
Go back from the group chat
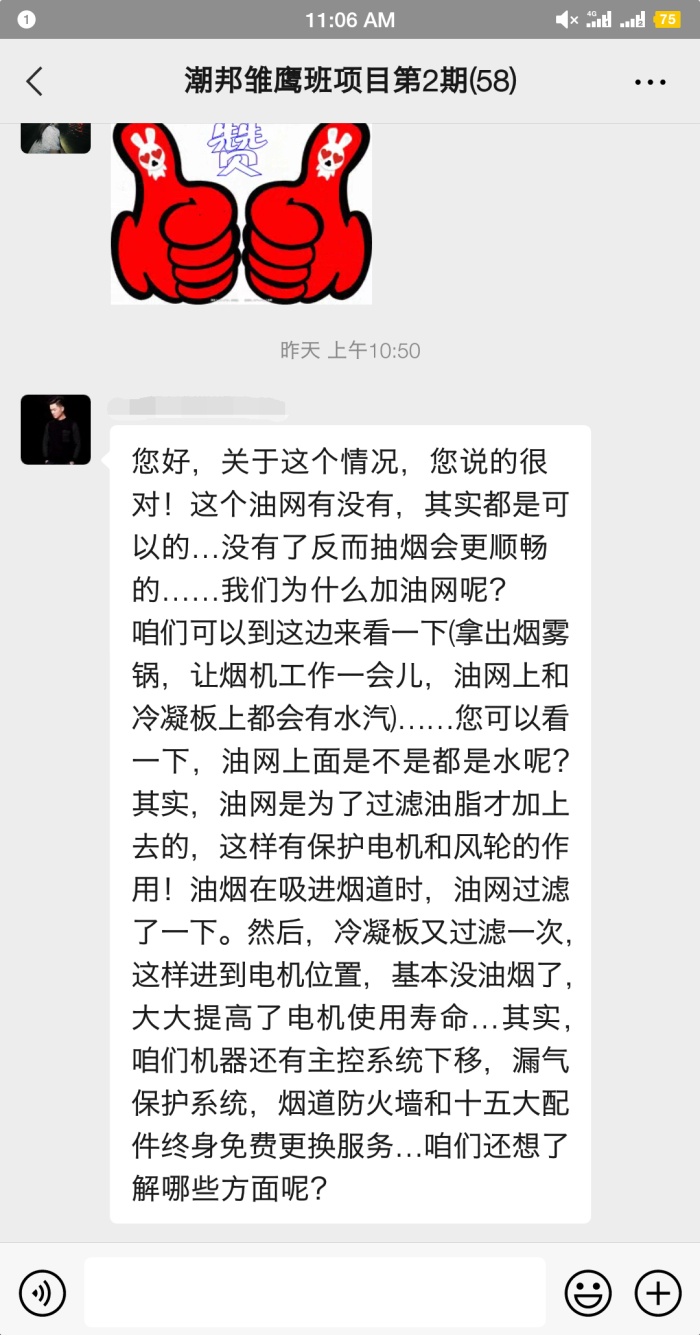35,81
